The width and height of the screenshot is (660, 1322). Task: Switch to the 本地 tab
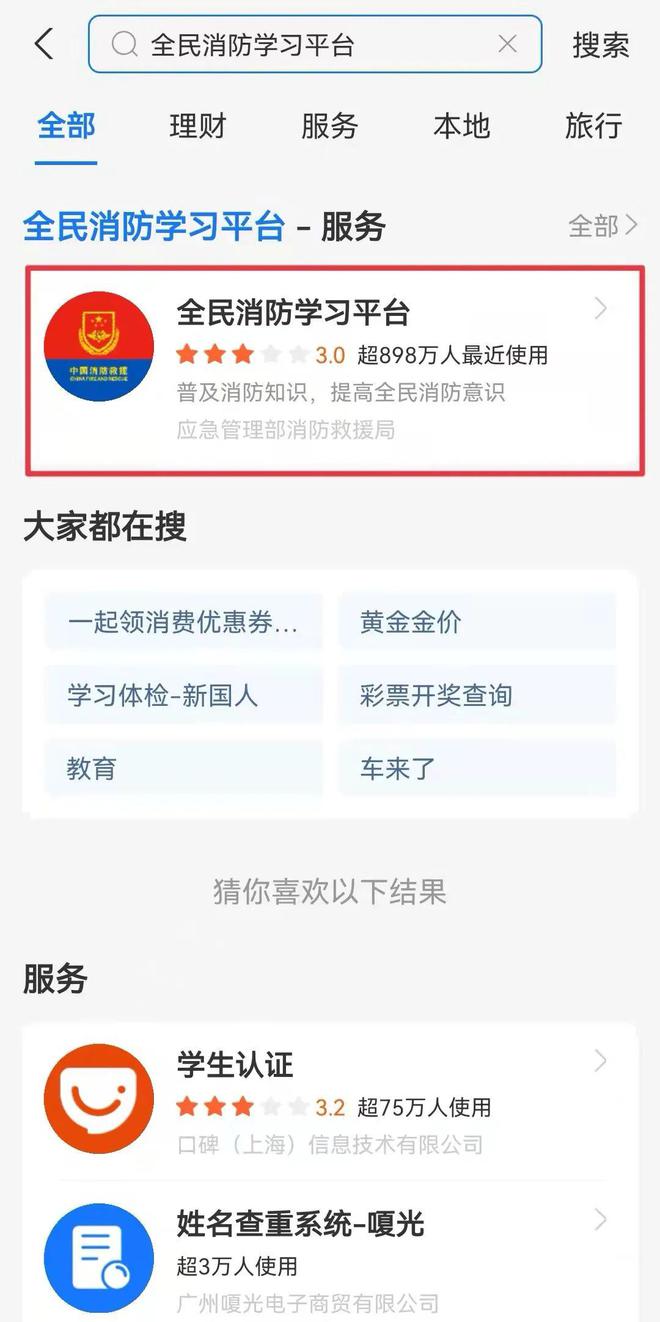coord(461,126)
